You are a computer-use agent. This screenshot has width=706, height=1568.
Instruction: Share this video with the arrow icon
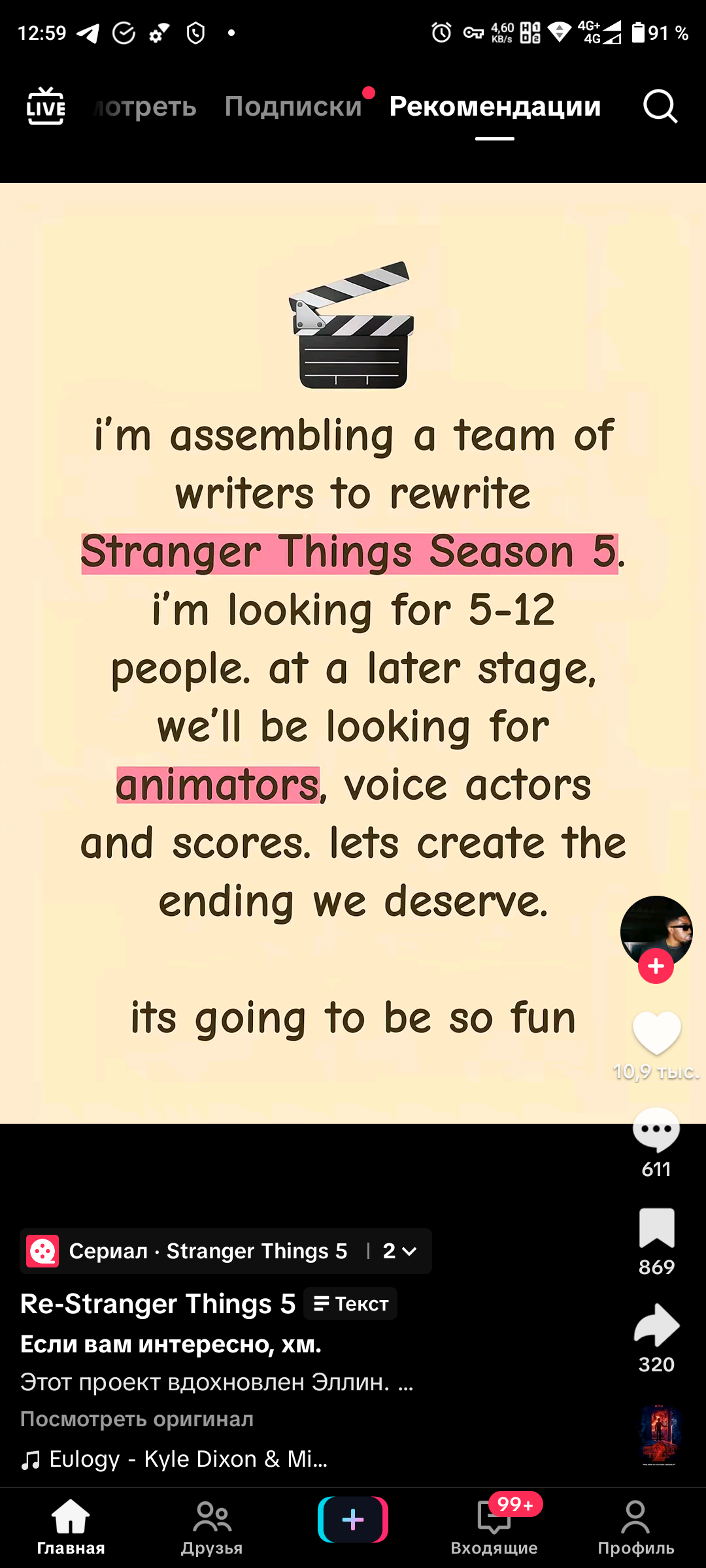point(656,1325)
